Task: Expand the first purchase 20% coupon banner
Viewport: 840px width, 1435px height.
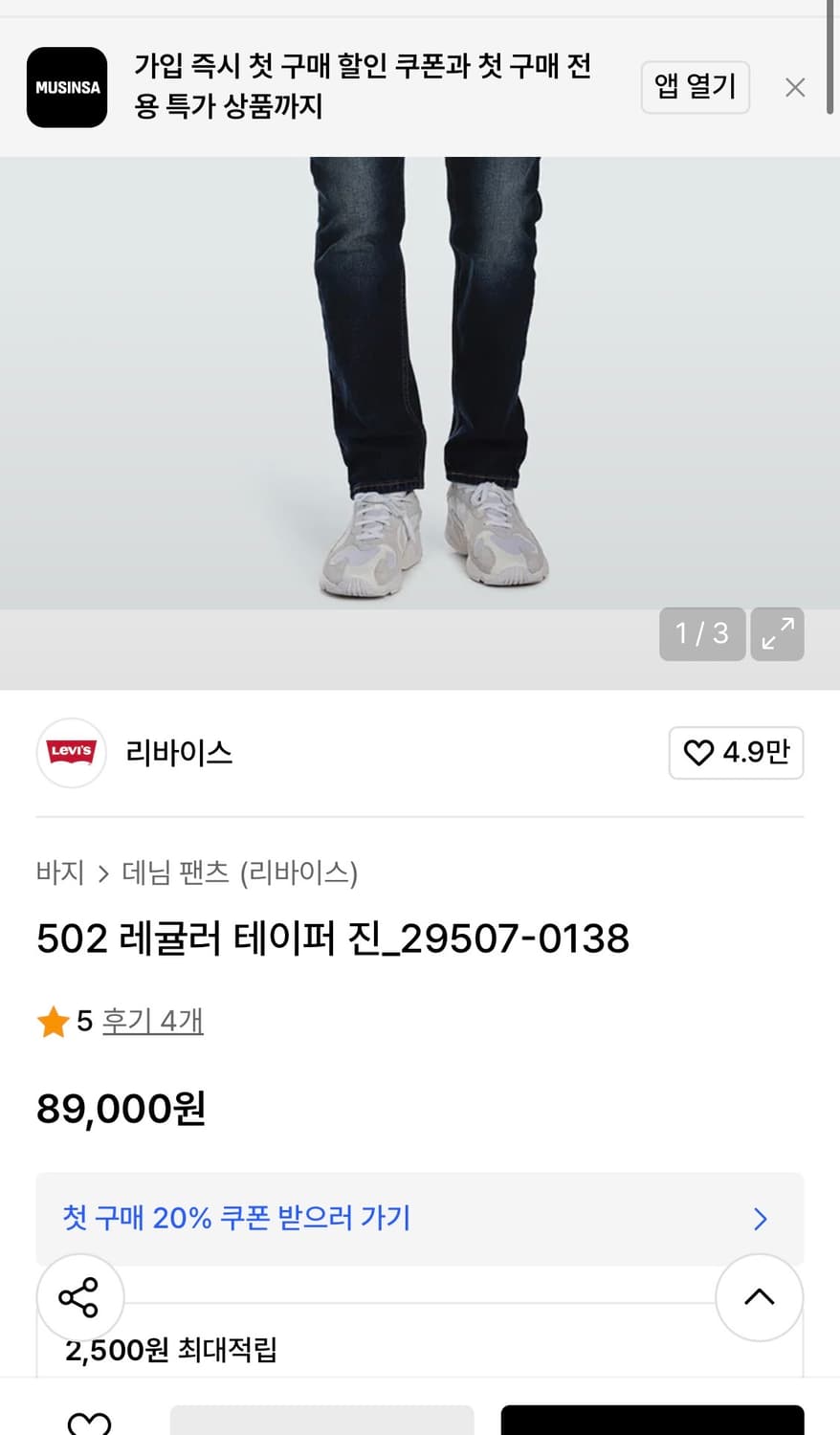Action: click(420, 1219)
